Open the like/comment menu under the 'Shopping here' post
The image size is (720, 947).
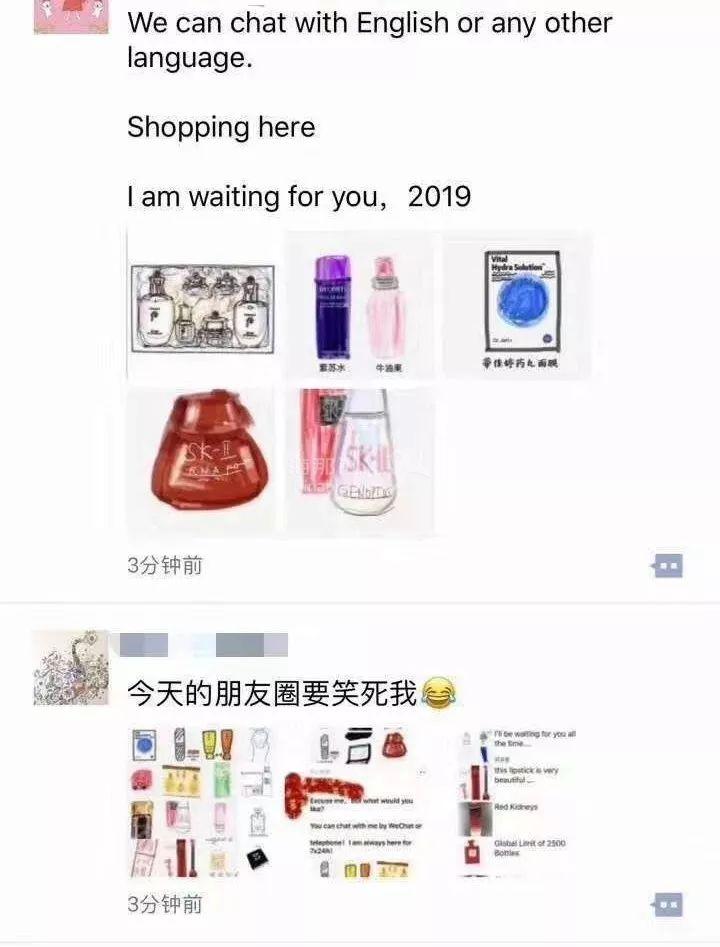click(x=667, y=566)
